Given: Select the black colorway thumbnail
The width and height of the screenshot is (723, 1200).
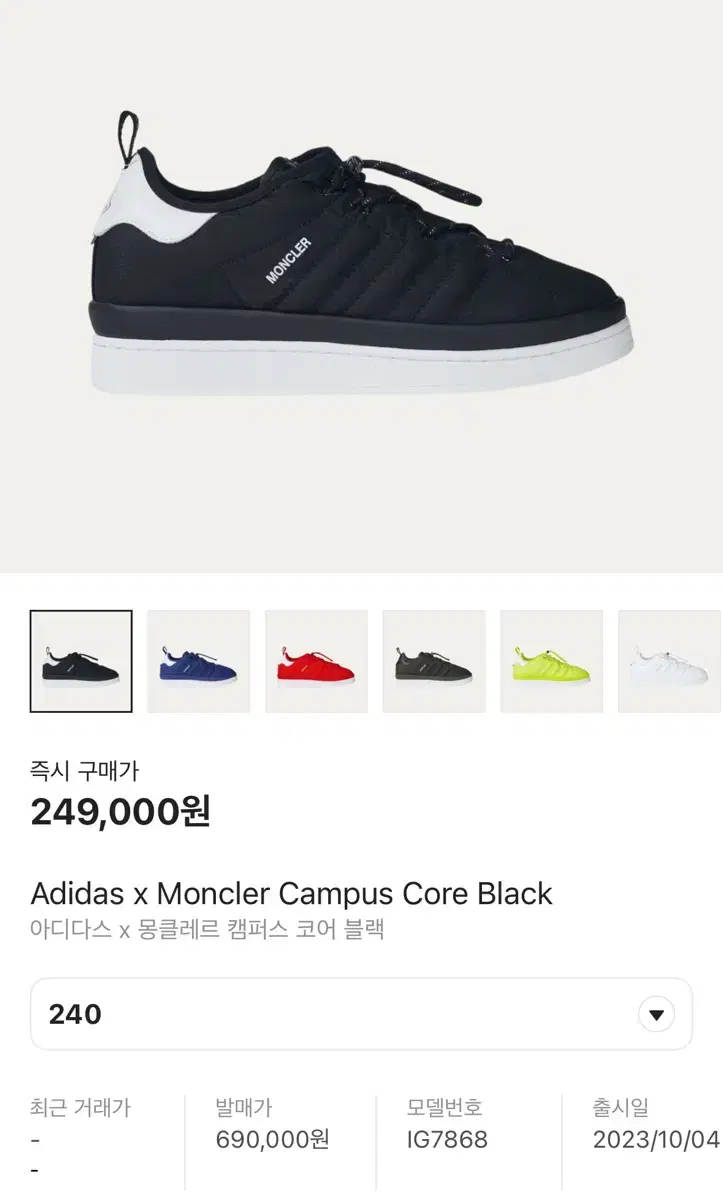Looking at the screenshot, I should click(80, 661).
